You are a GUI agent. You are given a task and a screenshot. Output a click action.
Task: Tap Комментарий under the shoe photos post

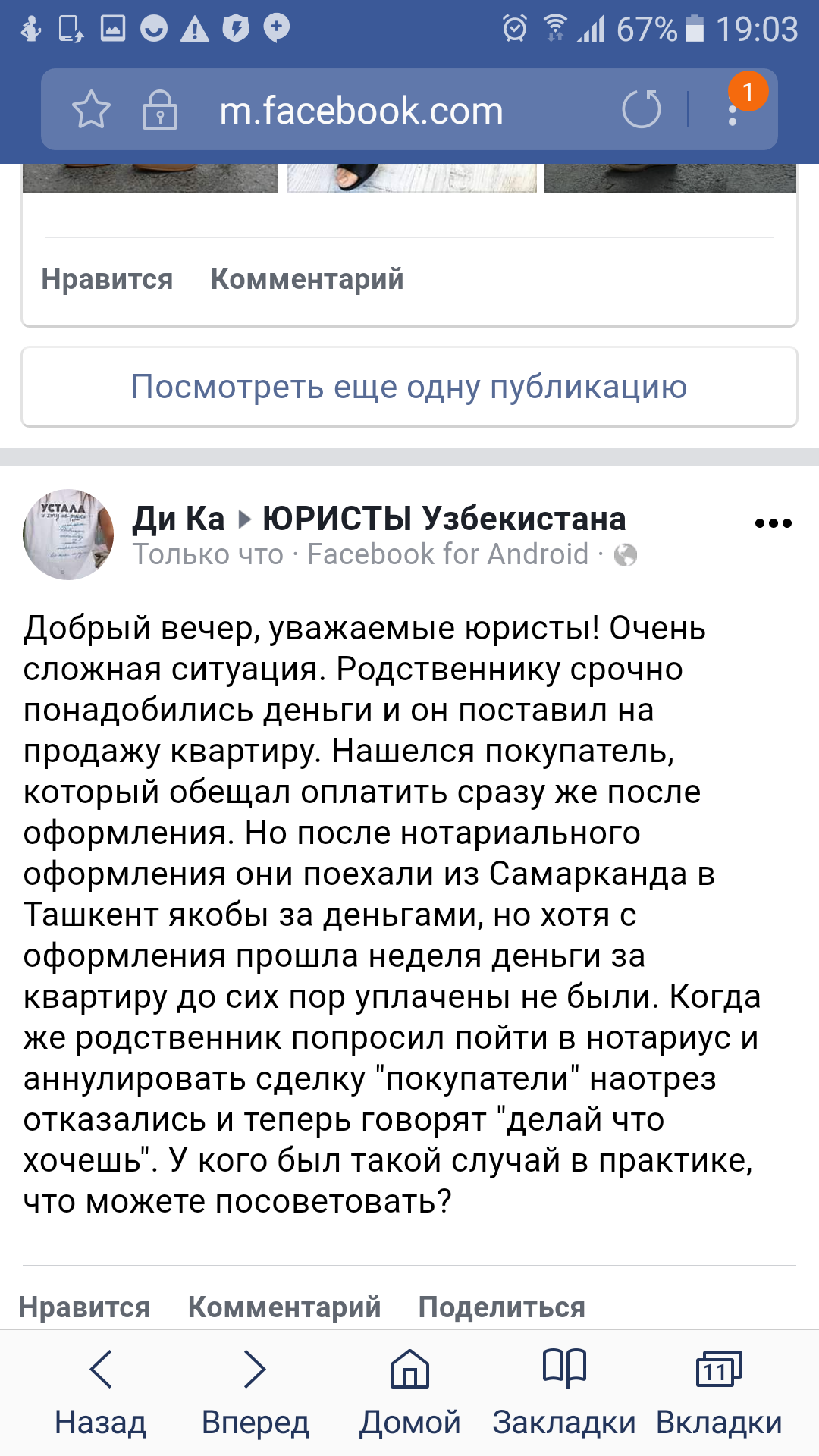(306, 279)
